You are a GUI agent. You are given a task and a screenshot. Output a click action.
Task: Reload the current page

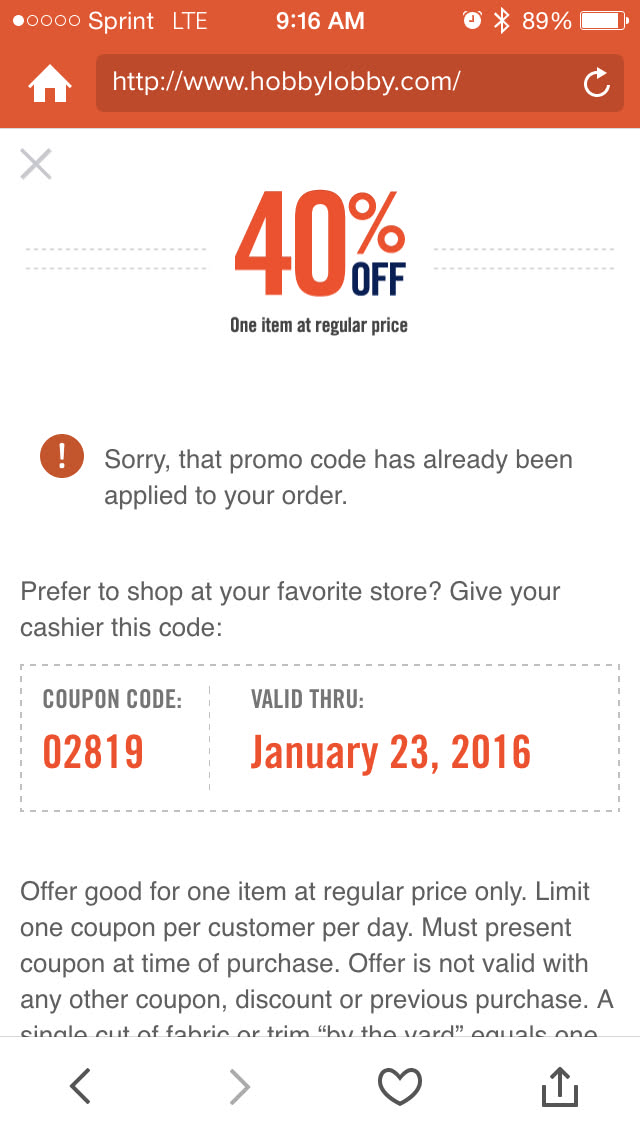(597, 83)
